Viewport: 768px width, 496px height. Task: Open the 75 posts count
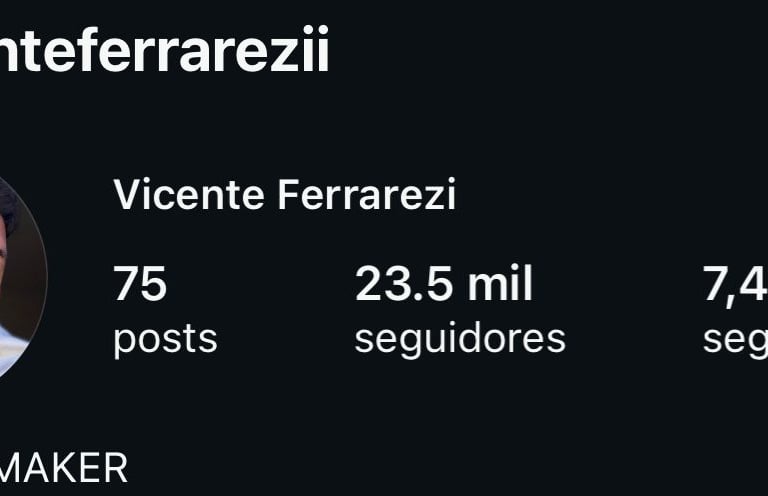(165, 309)
